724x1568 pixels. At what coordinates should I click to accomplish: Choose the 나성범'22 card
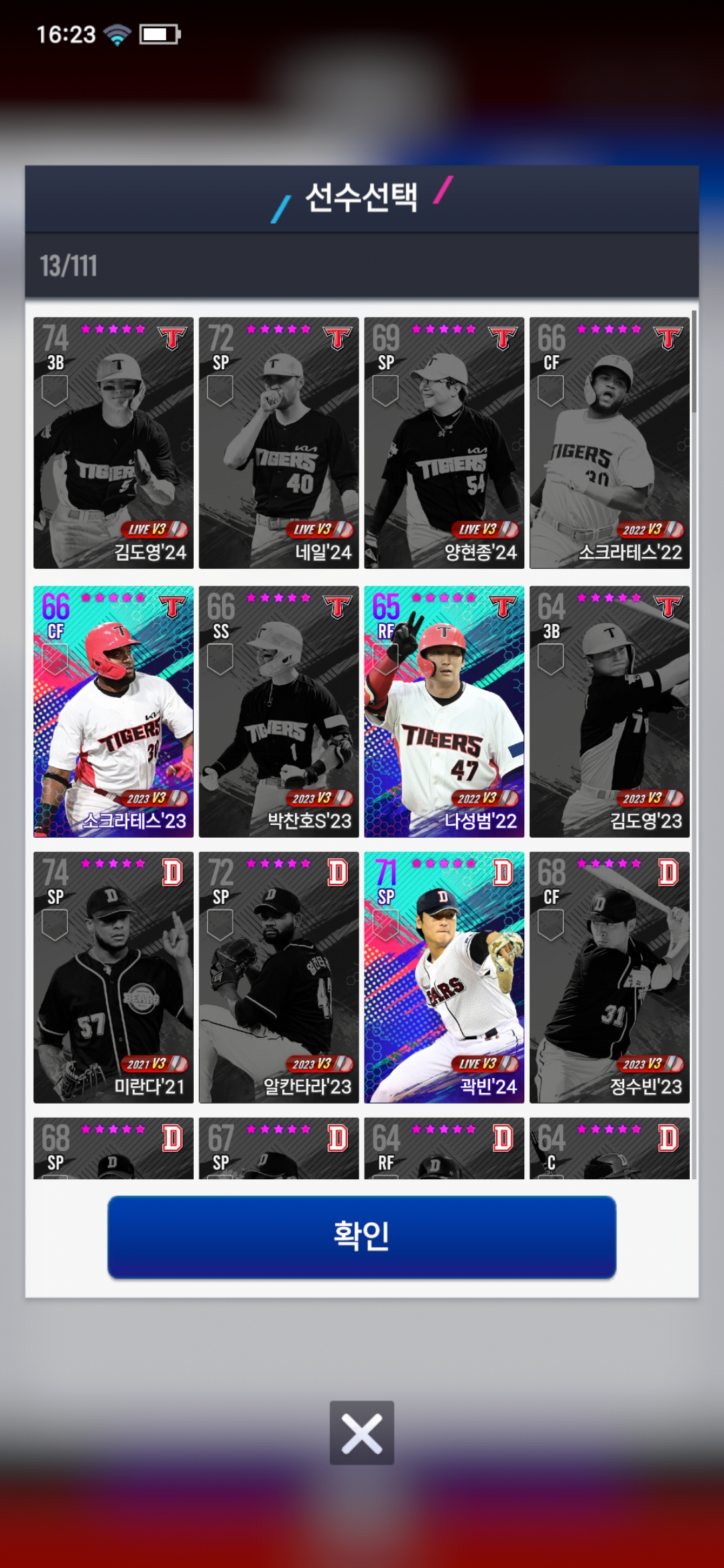pyautogui.click(x=444, y=712)
